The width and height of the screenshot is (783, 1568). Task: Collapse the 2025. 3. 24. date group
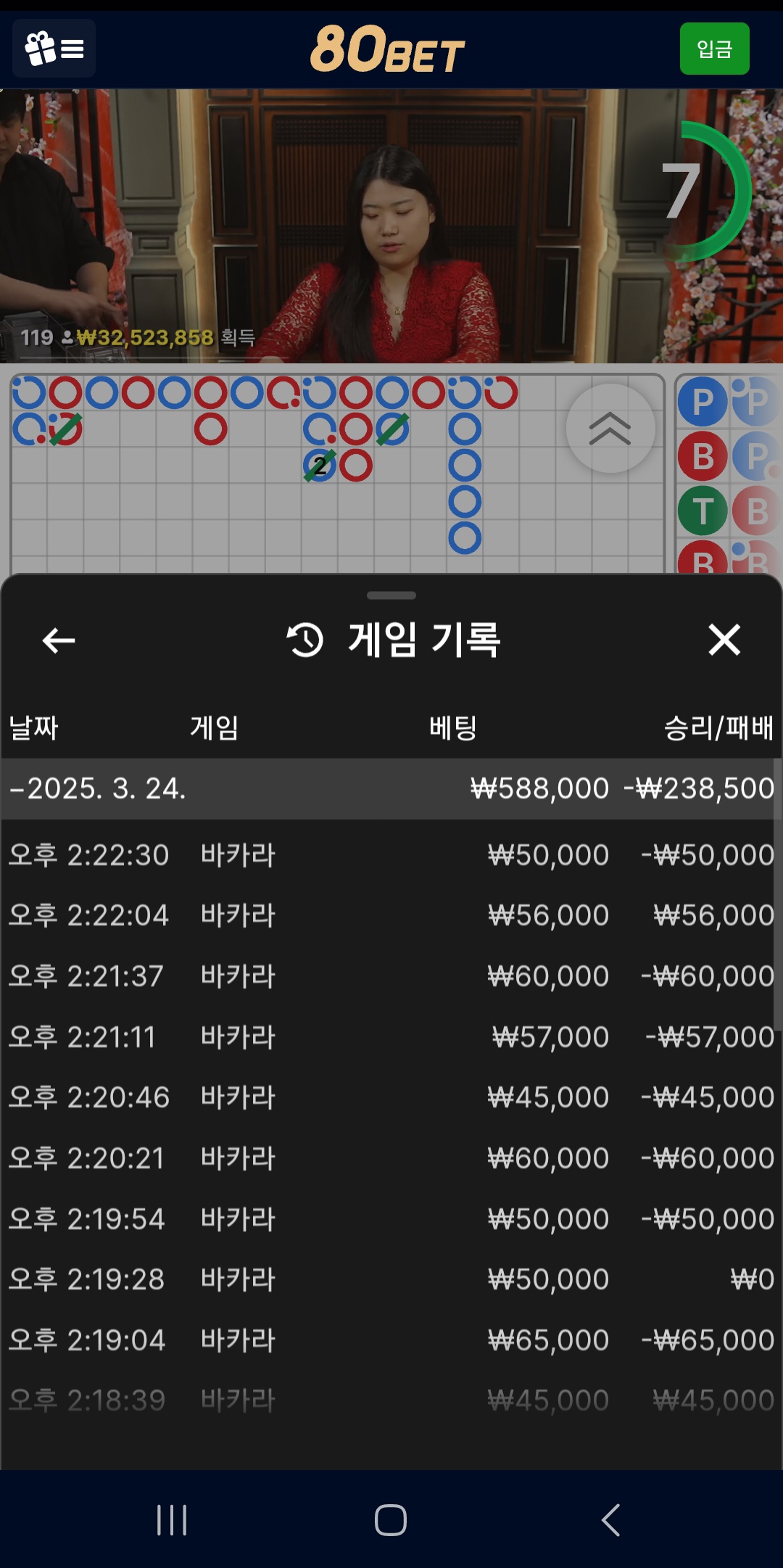(98, 788)
